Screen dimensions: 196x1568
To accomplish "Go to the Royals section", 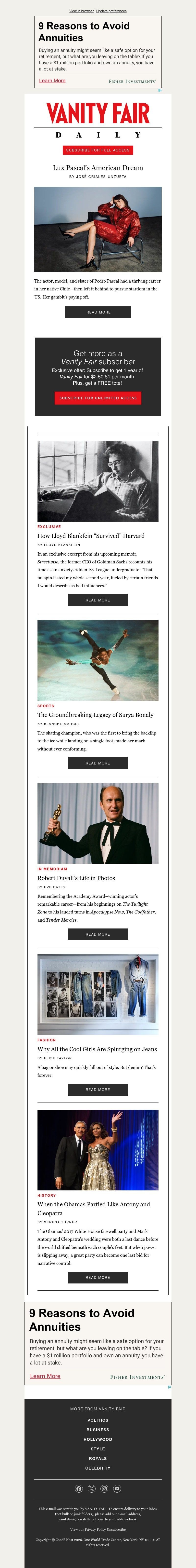I will (98, 1459).
